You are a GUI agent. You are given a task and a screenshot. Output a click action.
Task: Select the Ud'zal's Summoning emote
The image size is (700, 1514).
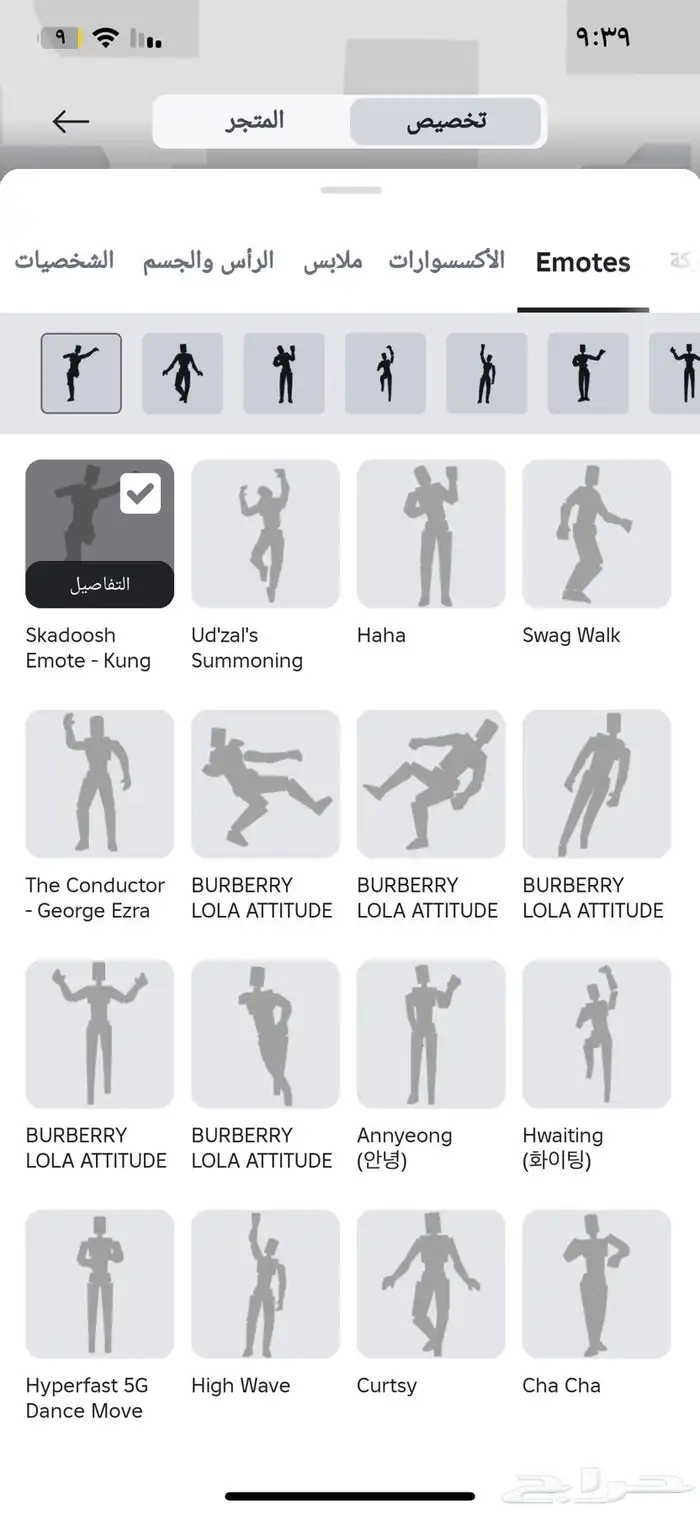(x=265, y=533)
